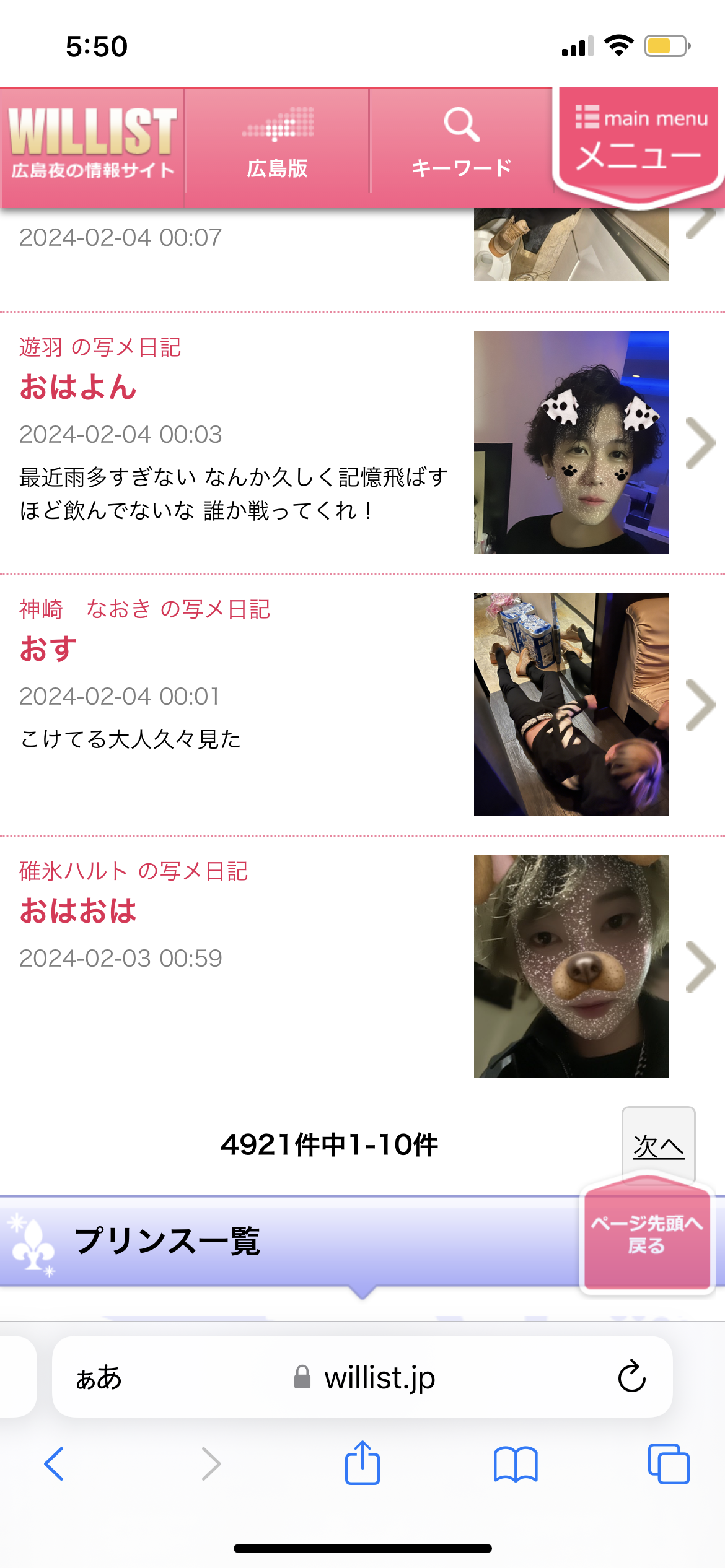Go back in Safari
The width and height of the screenshot is (725, 1568).
coord(55,1464)
